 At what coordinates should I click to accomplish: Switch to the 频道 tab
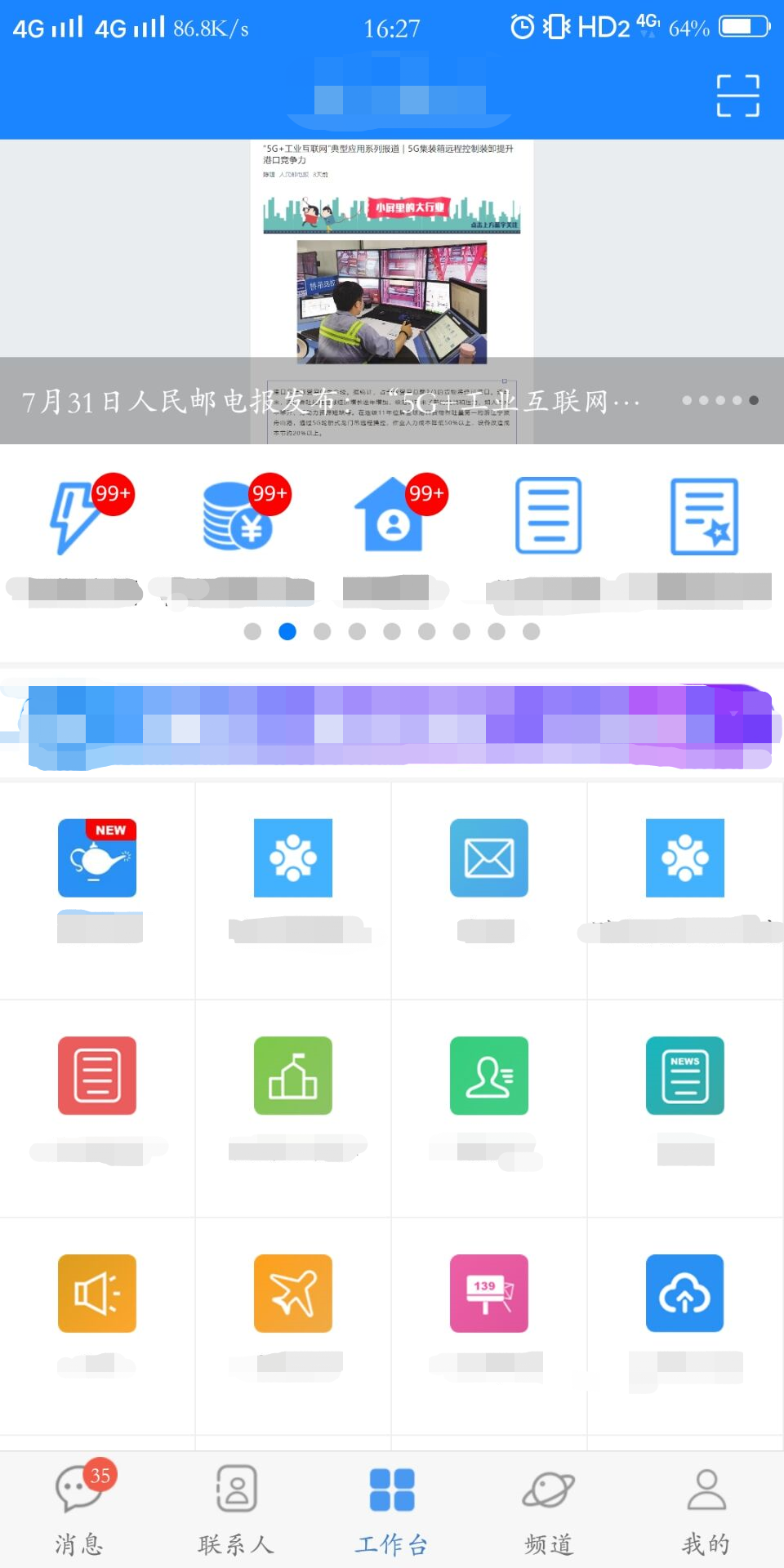pos(549,1509)
